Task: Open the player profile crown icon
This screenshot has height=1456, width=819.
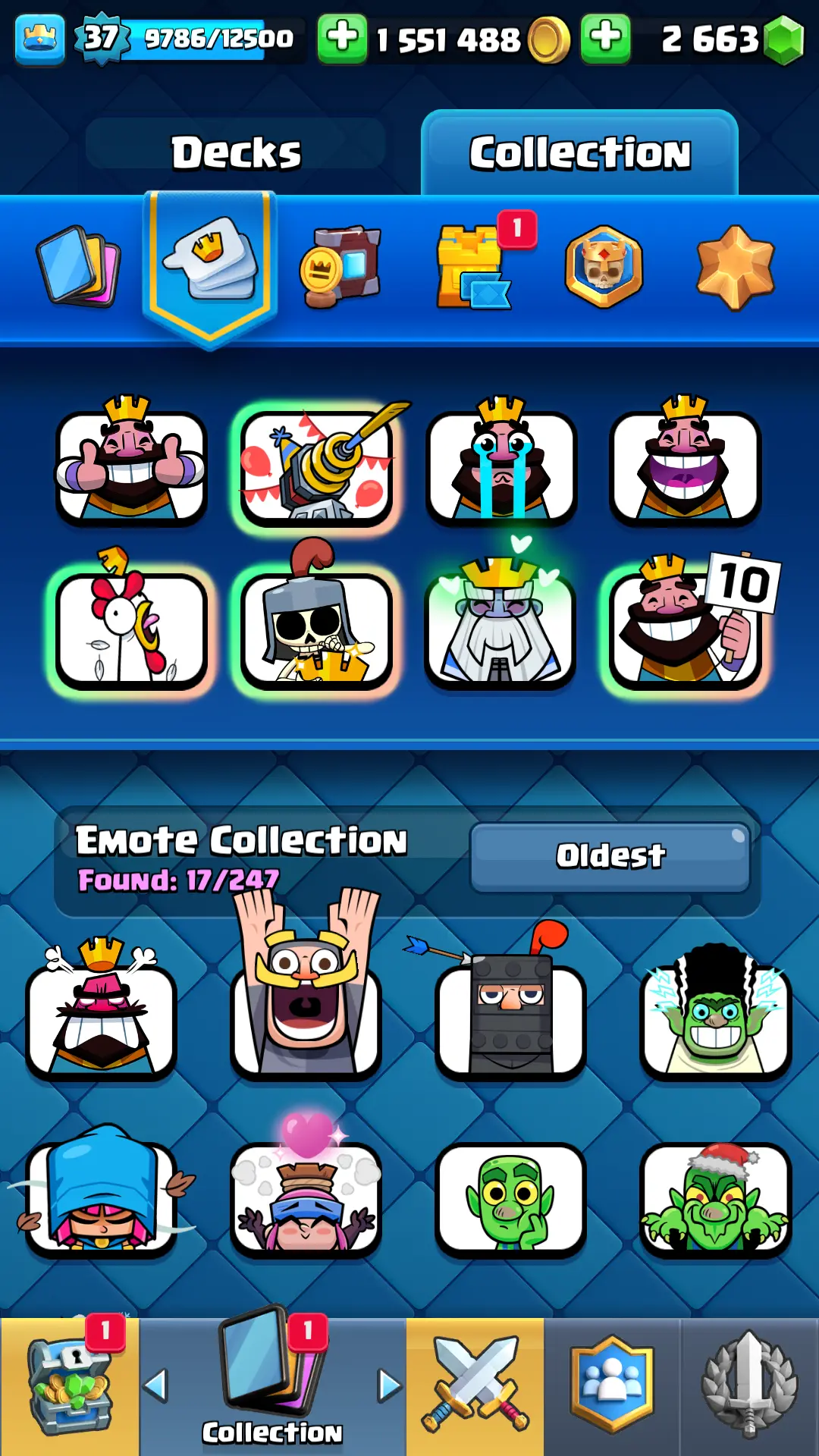Action: (39, 38)
